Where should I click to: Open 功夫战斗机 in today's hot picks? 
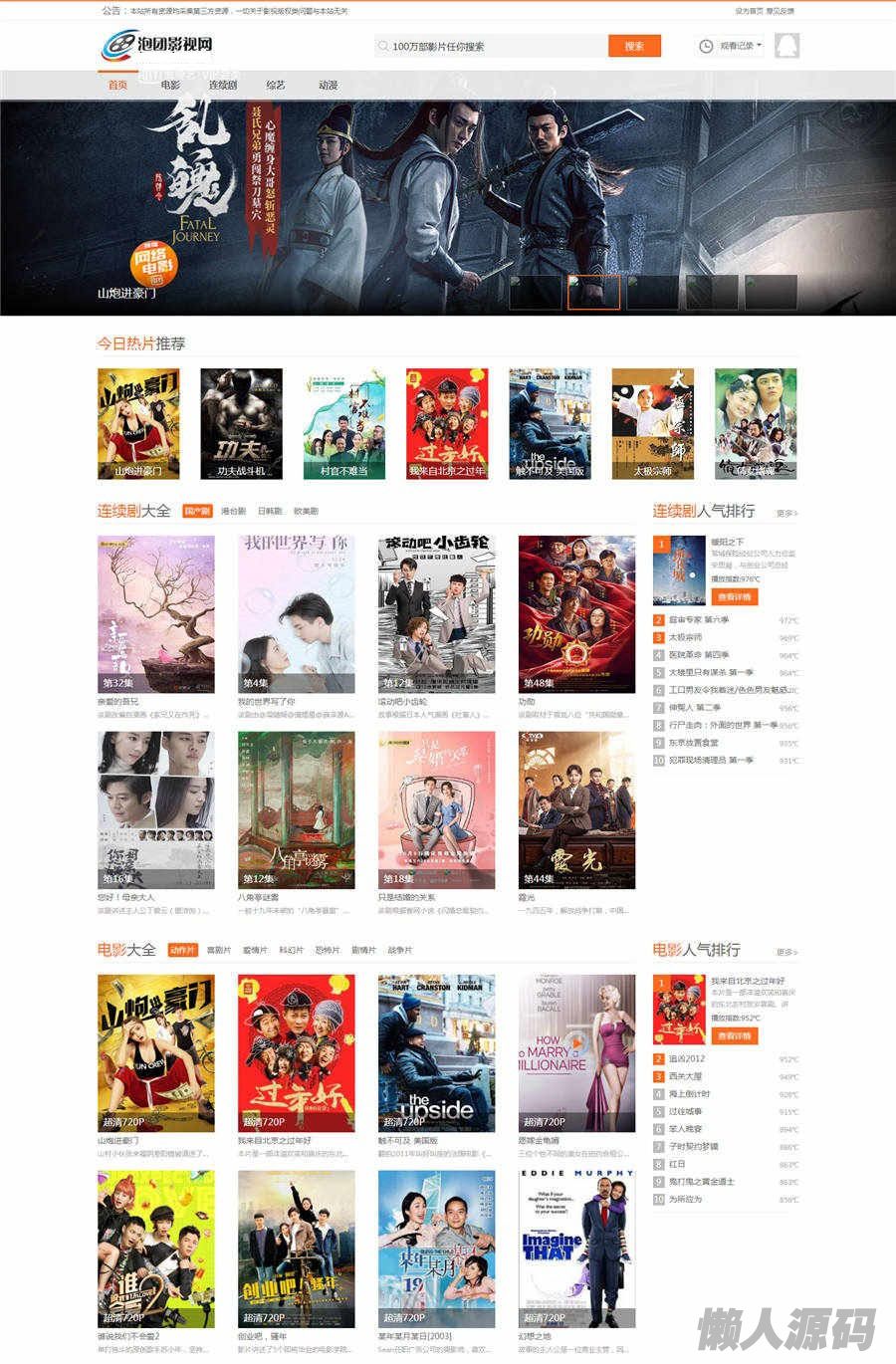(x=241, y=424)
